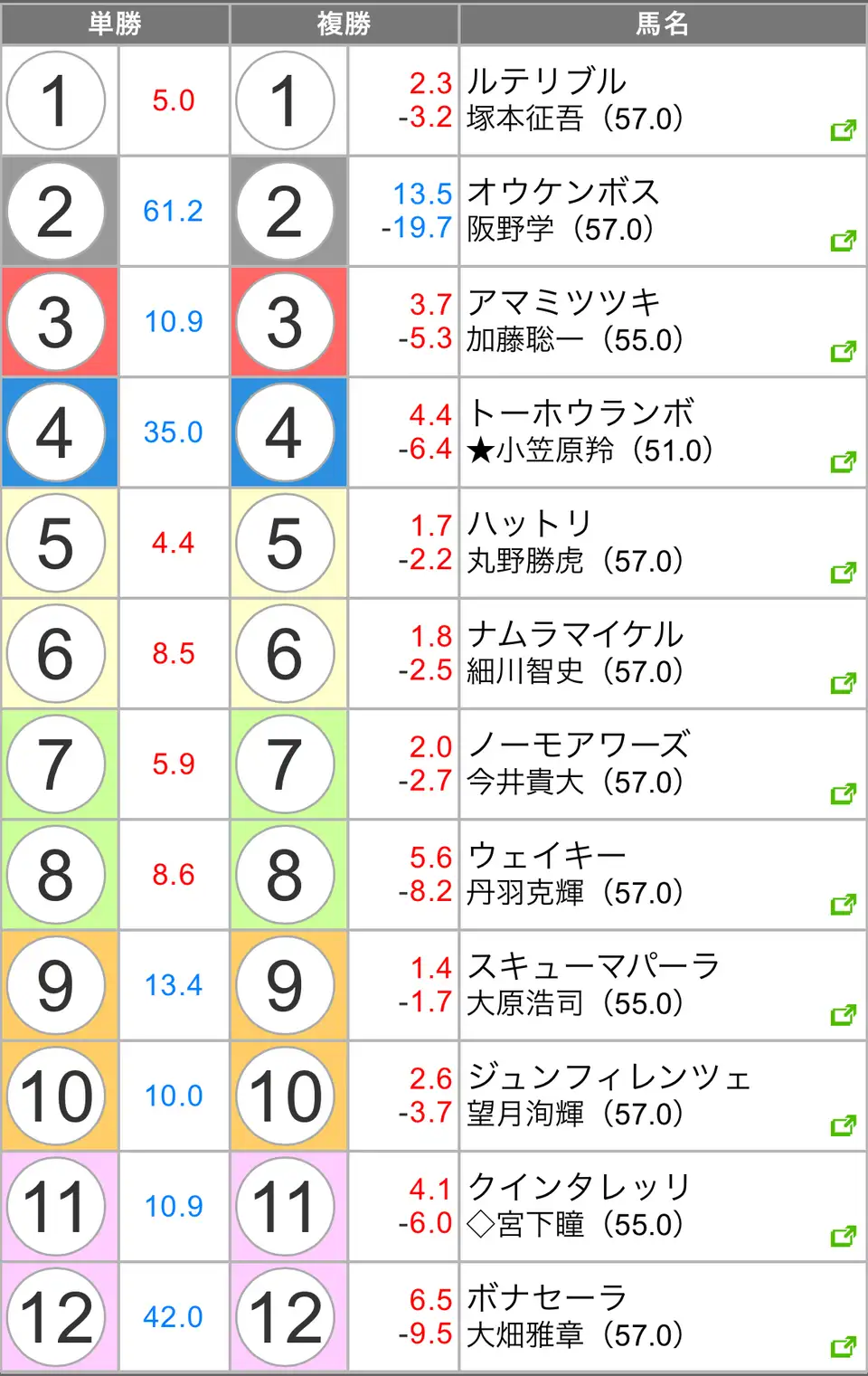Open external link for ボナセーラ
The image size is (868, 1376).
(843, 1347)
